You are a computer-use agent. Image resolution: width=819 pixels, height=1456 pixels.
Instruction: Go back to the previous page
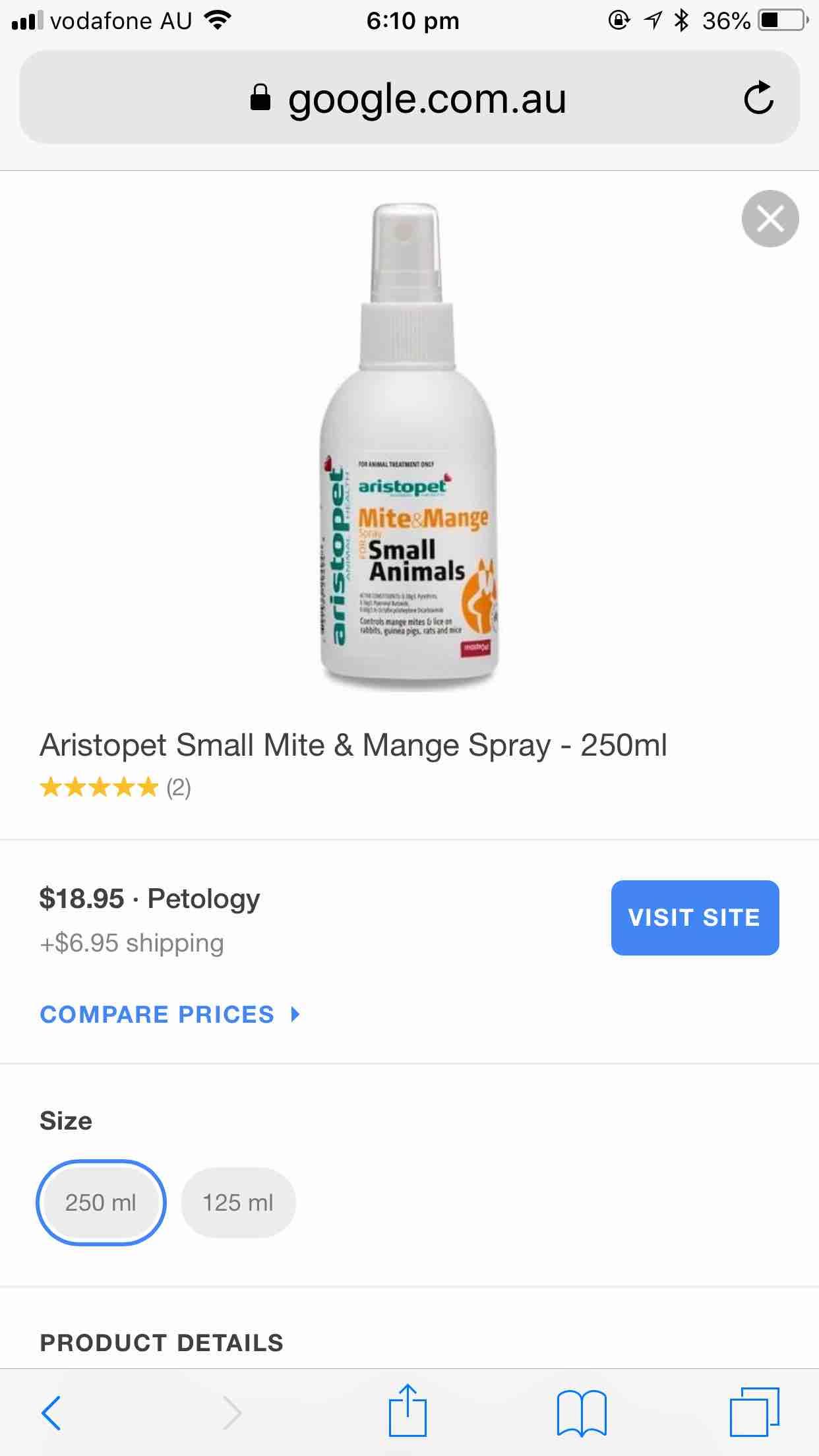pyautogui.click(x=51, y=1412)
